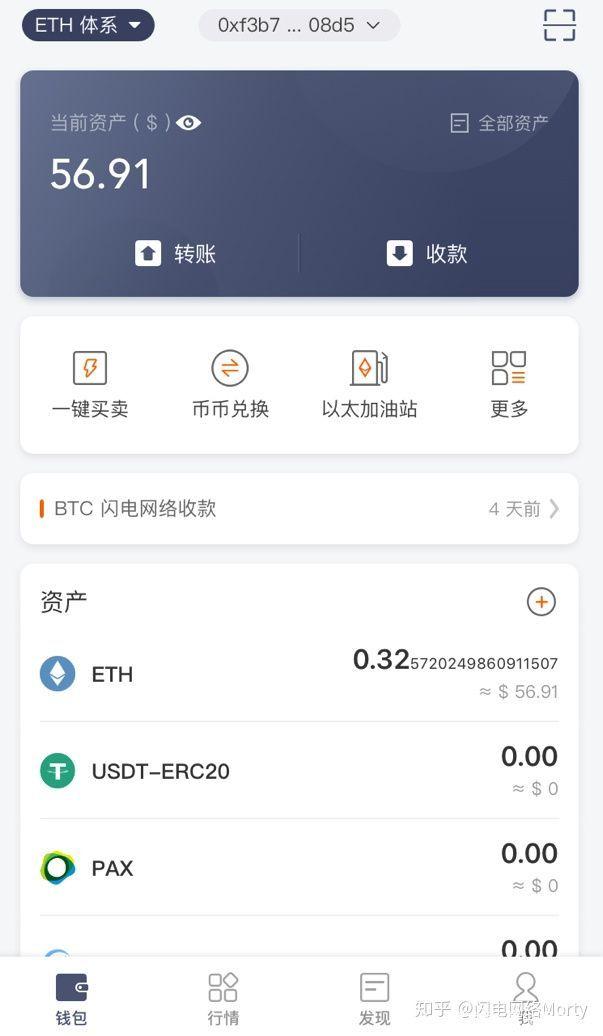Open the PAX asset row

tap(299, 868)
